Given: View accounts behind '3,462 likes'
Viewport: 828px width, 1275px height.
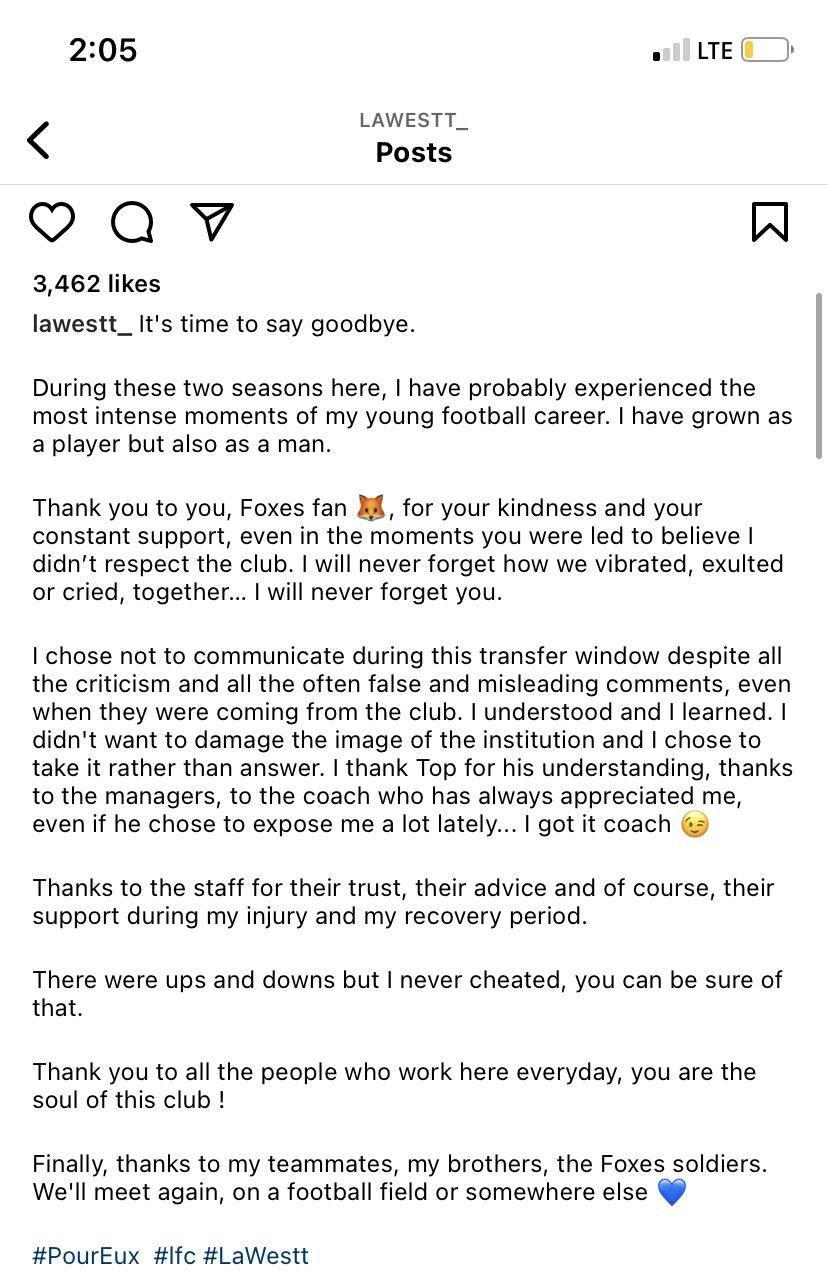Looking at the screenshot, I should pyautogui.click(x=96, y=283).
